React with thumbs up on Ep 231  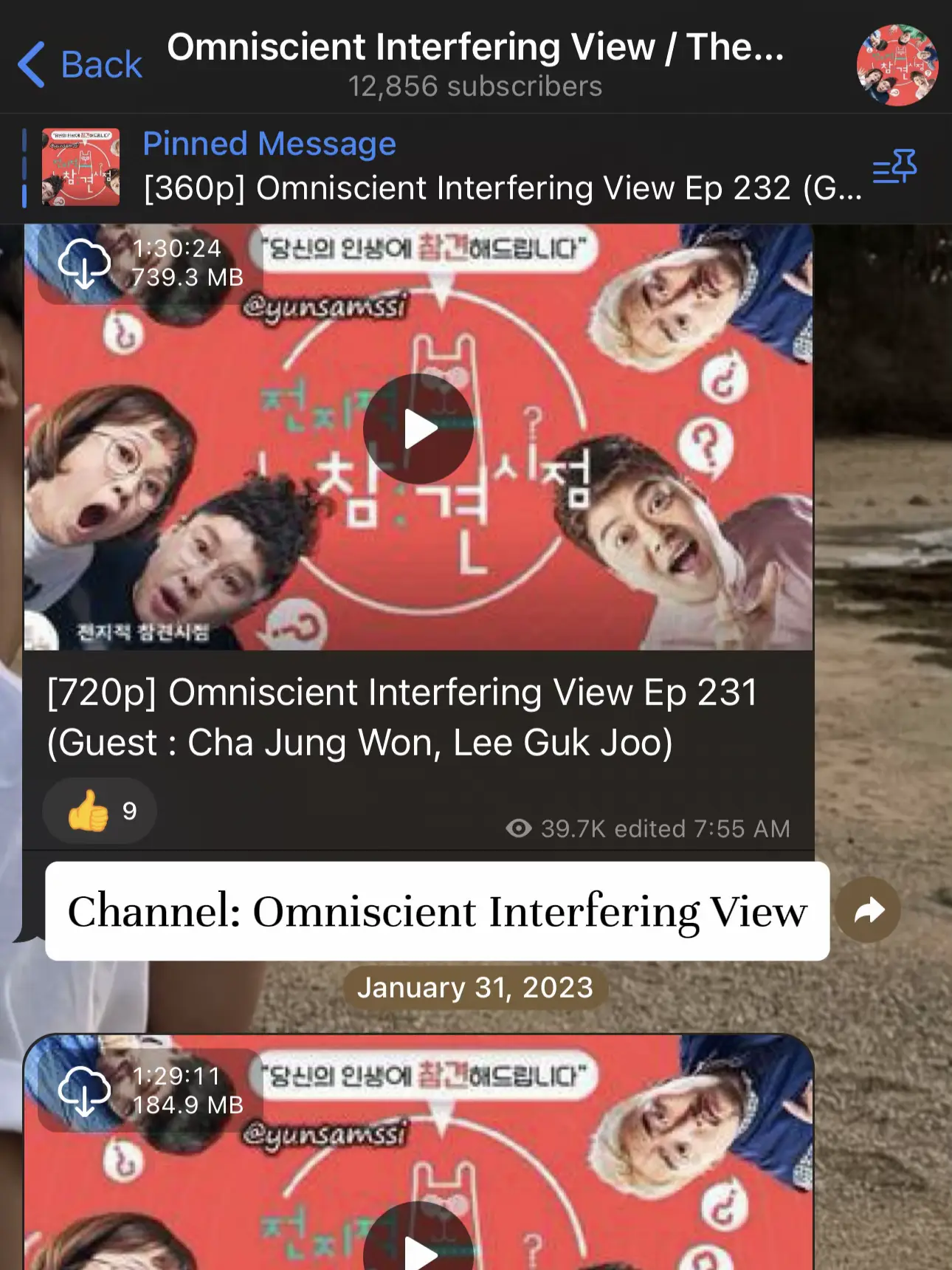100,811
